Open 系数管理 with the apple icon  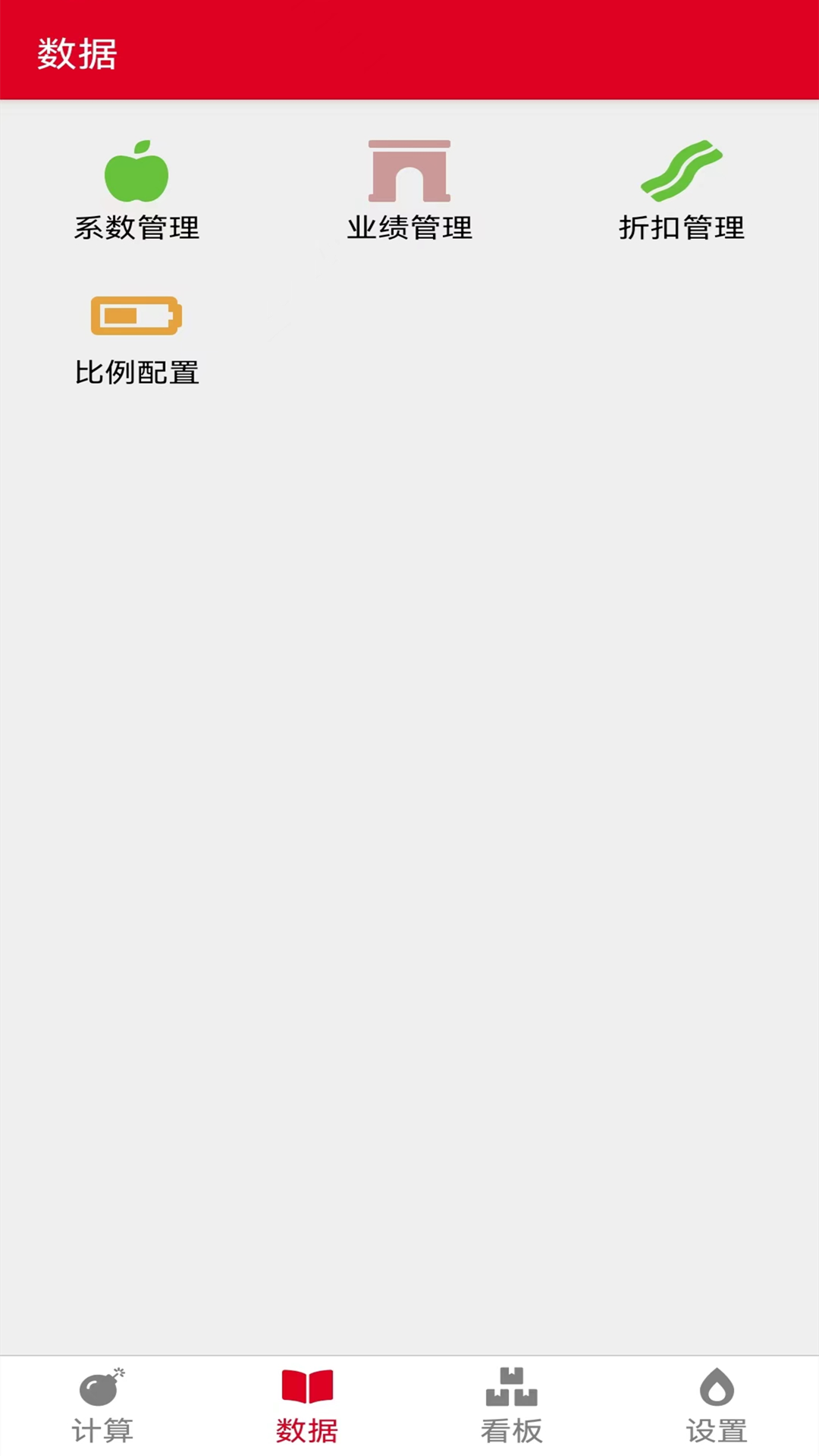pyautogui.click(x=136, y=190)
